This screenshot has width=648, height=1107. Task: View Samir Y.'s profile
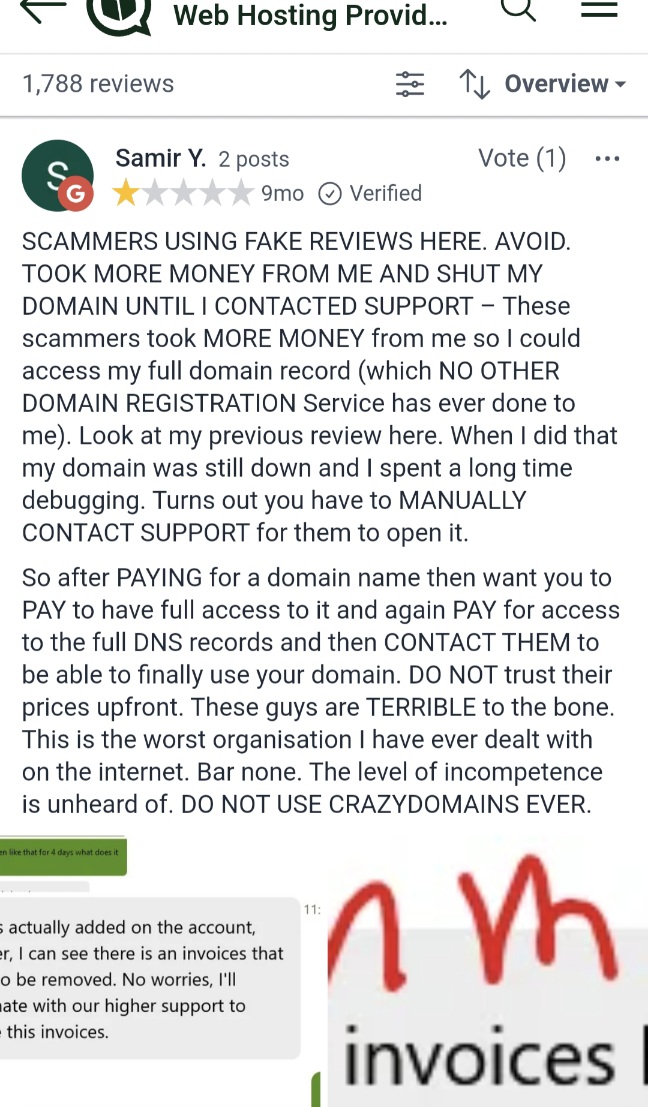pyautogui.click(x=160, y=158)
